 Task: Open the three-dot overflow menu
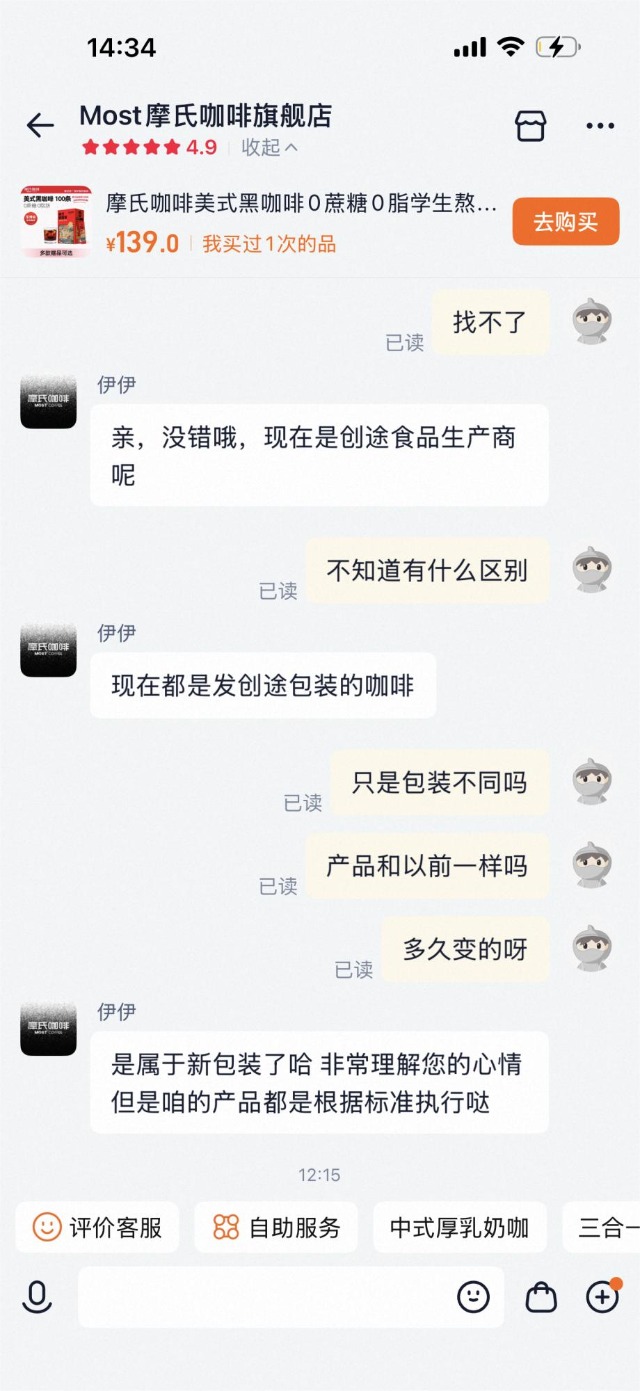[600, 126]
